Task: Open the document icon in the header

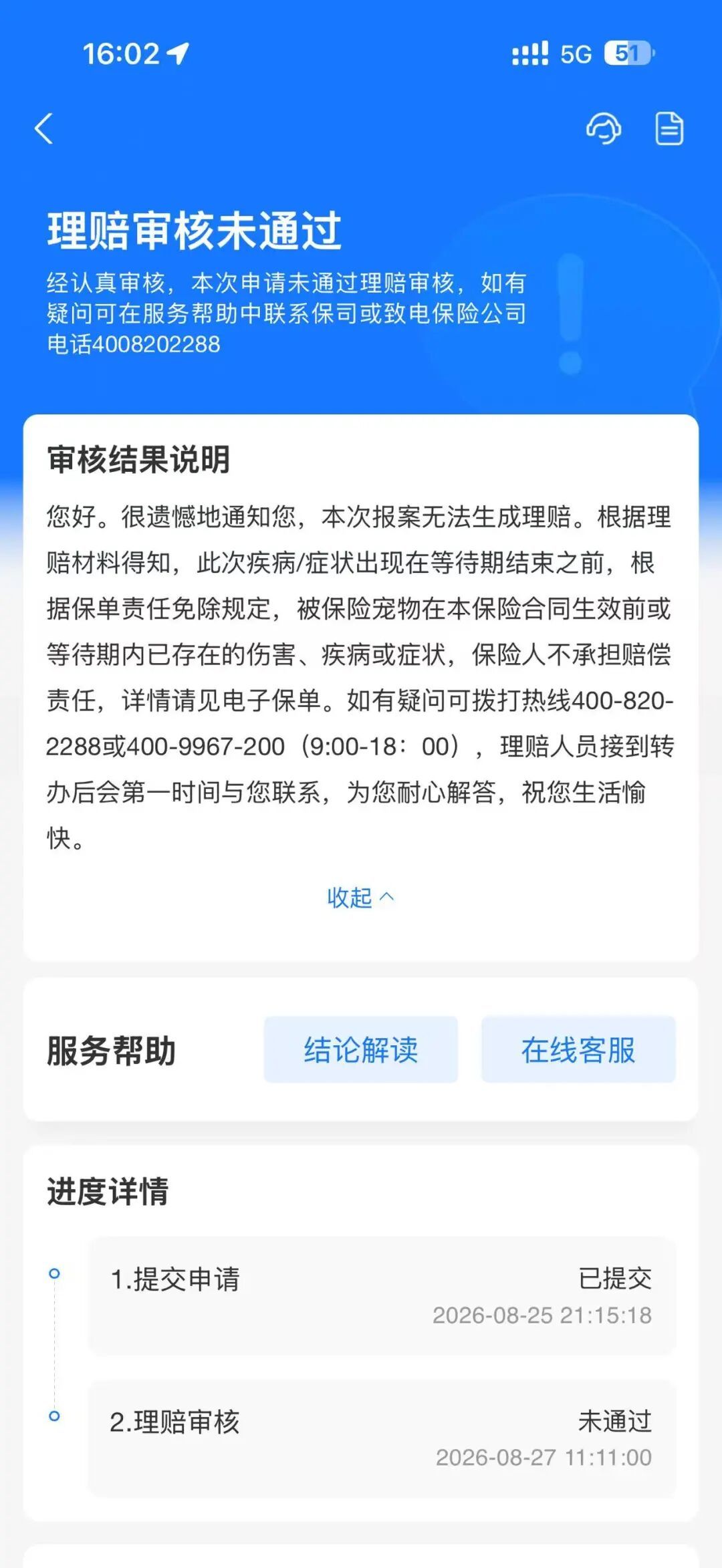Action: 669,128
